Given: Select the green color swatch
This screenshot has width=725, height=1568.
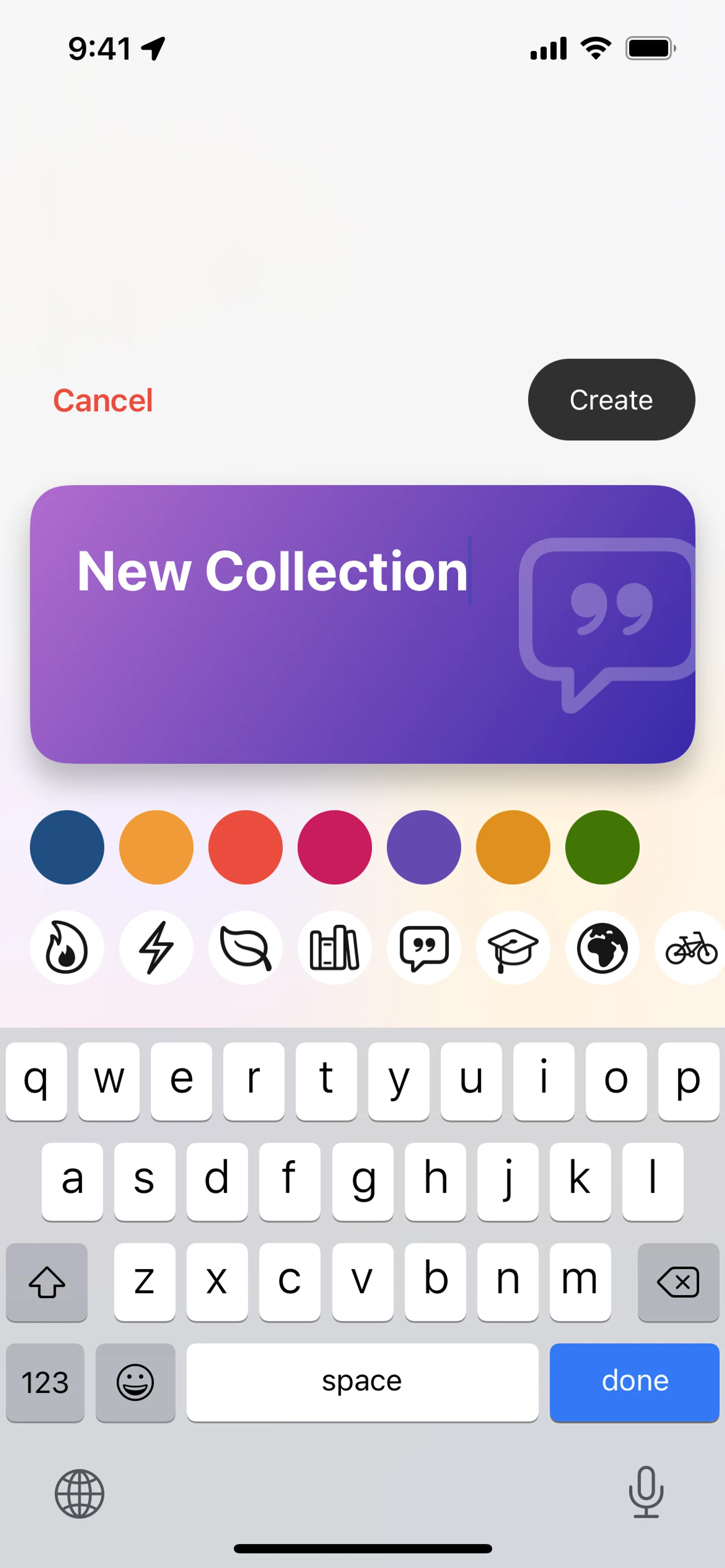Looking at the screenshot, I should click(x=602, y=847).
